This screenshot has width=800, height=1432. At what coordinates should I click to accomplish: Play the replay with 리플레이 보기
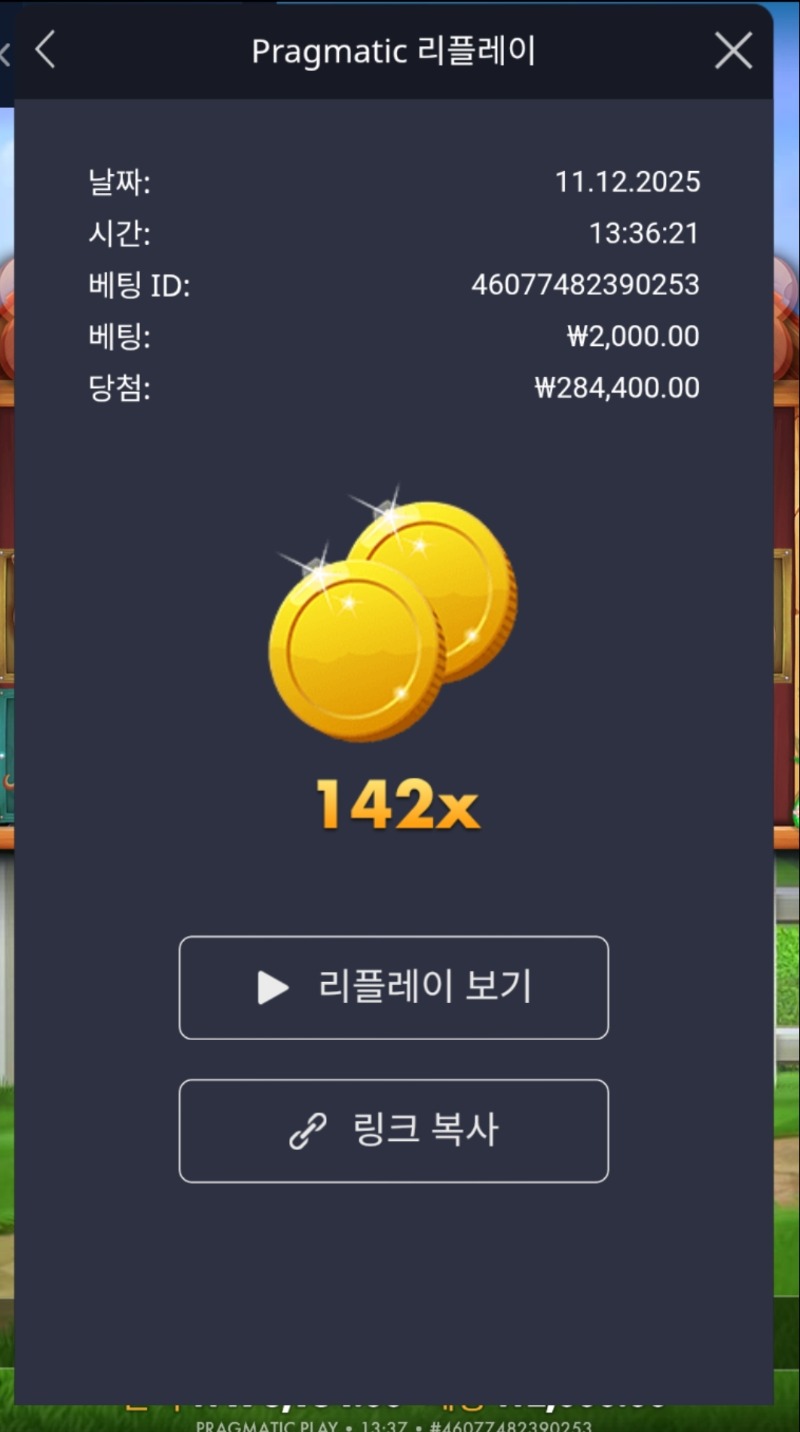[x=393, y=987]
